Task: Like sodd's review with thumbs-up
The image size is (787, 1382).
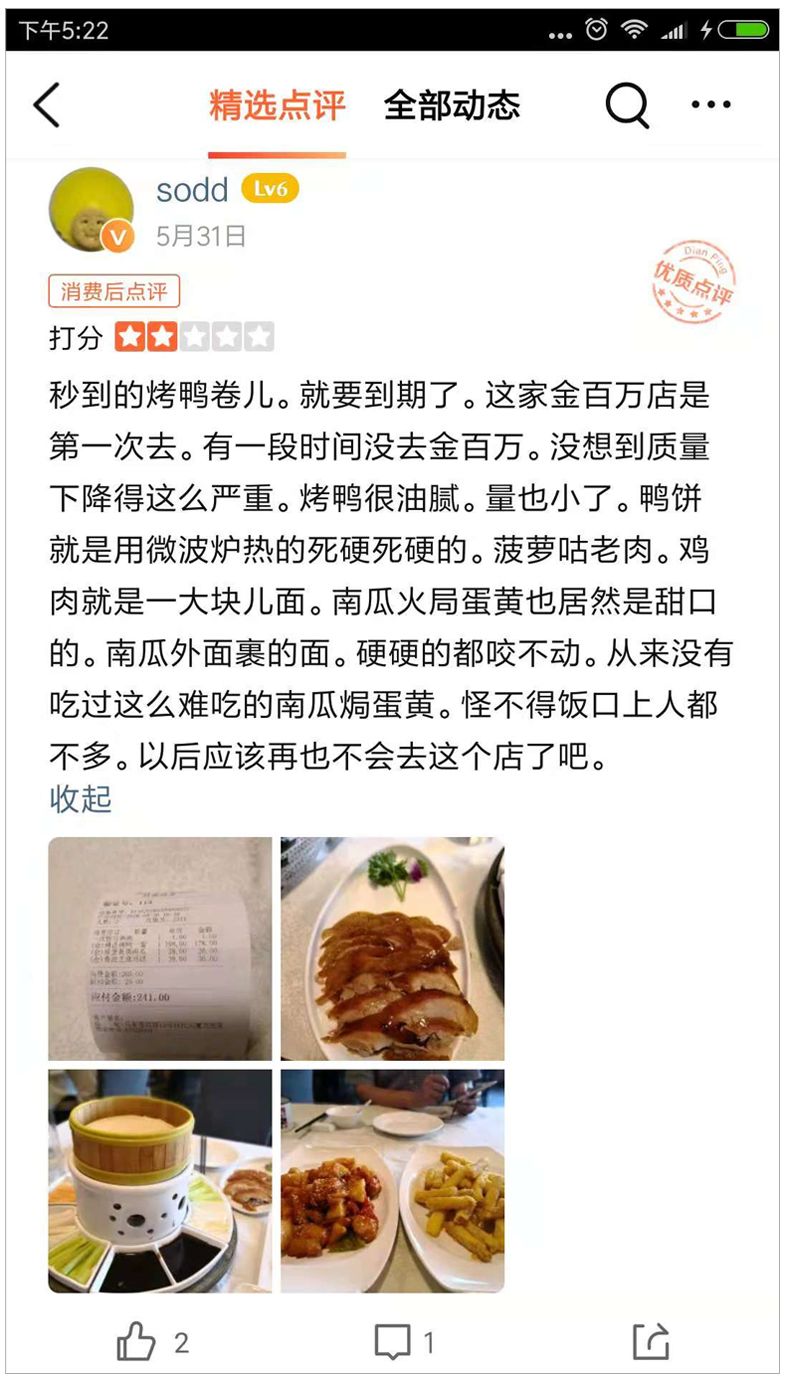Action: (137, 1342)
